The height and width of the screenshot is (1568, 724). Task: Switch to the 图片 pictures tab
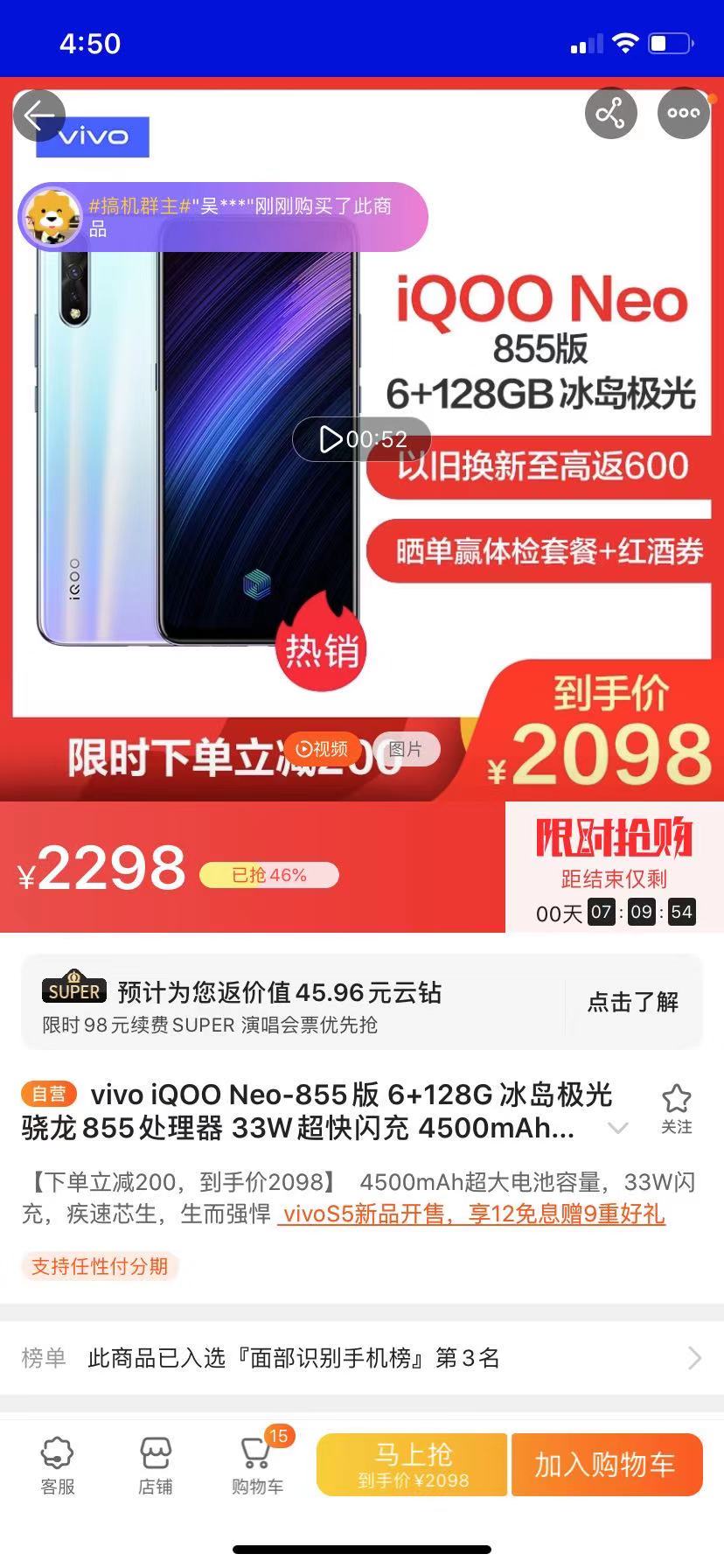click(405, 749)
